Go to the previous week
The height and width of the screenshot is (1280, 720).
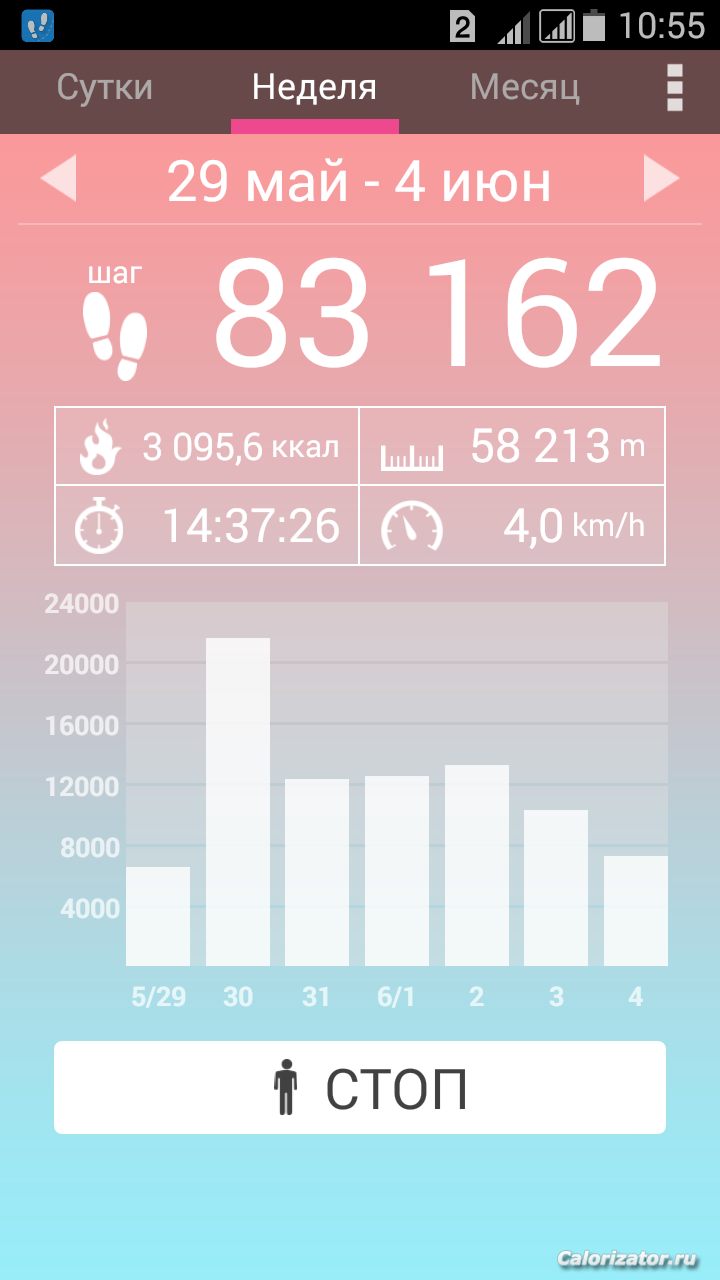[x=58, y=180]
